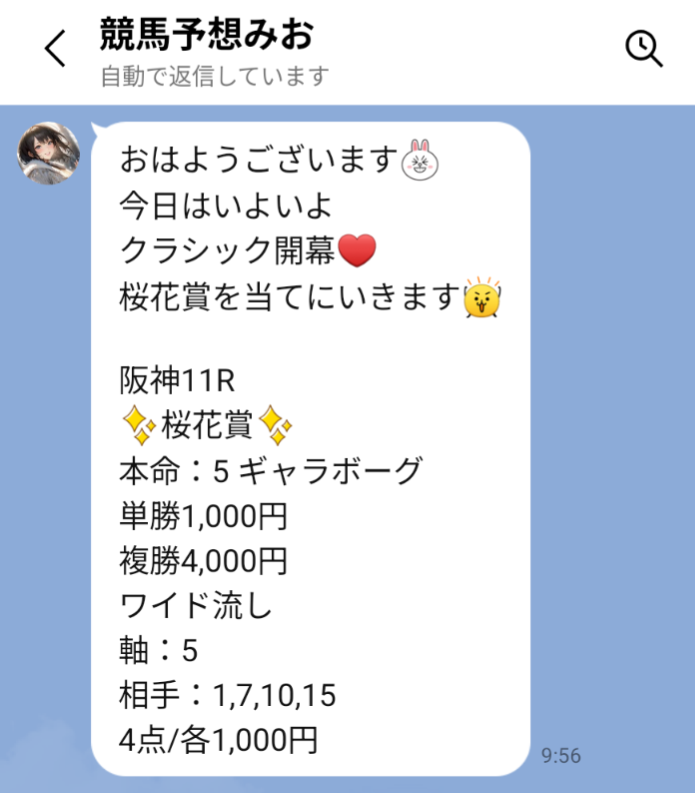Search within this chat

click(x=643, y=48)
